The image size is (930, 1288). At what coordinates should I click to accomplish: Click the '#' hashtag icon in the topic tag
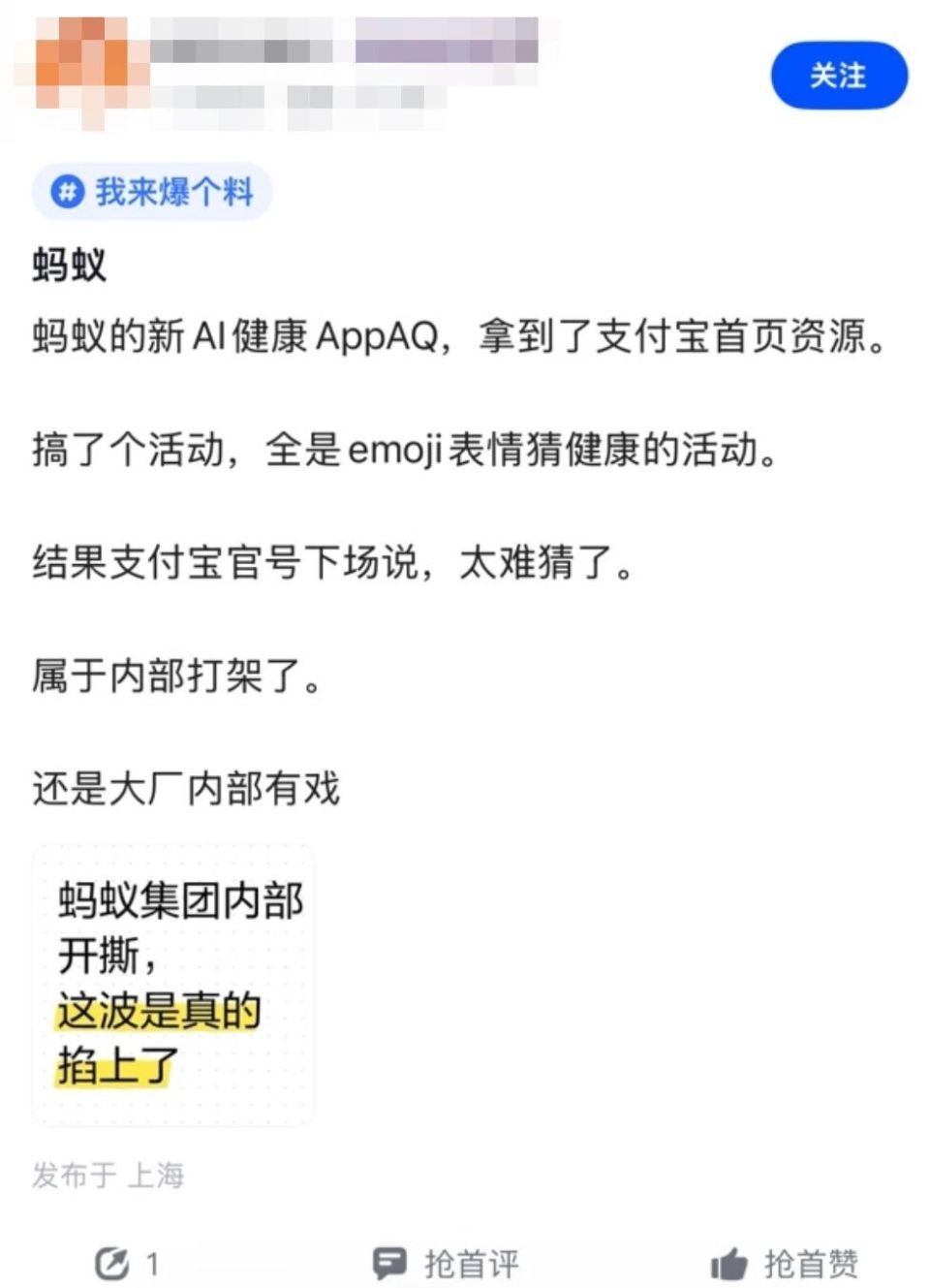click(66, 193)
